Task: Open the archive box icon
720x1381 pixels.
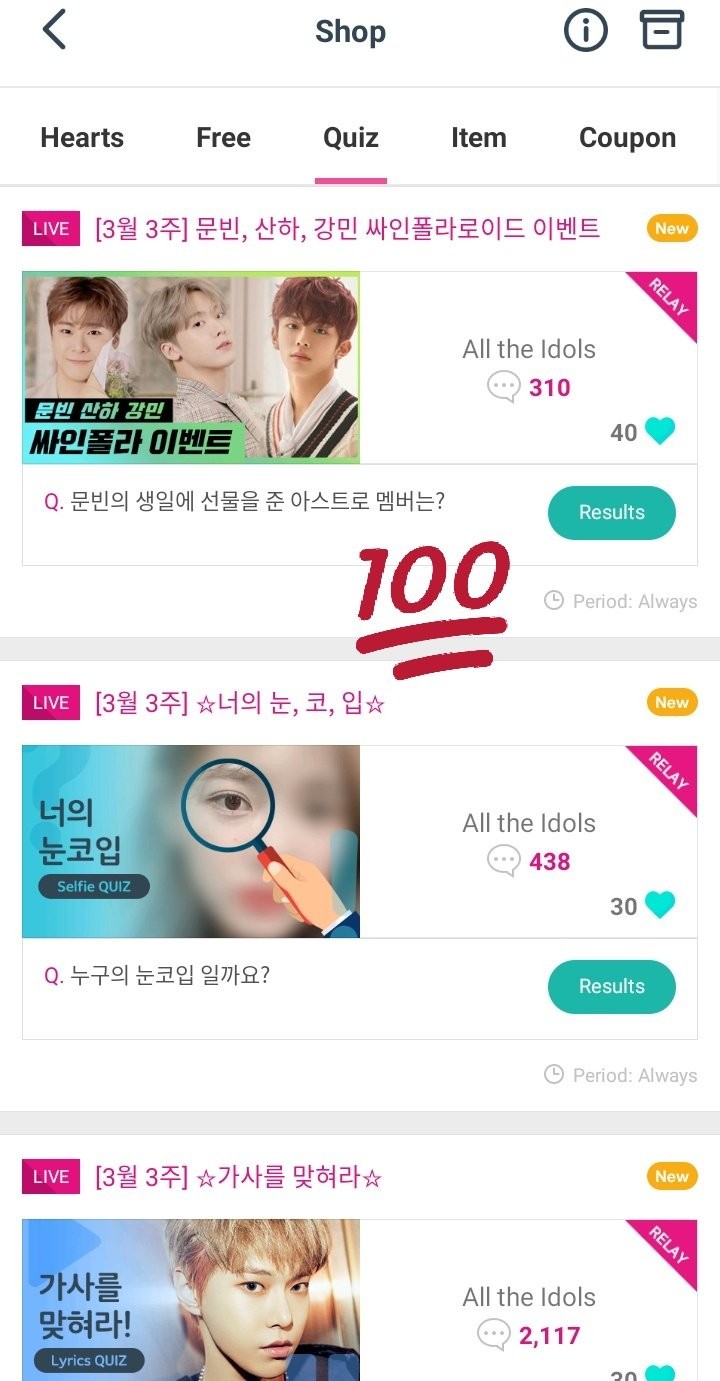Action: point(661,30)
